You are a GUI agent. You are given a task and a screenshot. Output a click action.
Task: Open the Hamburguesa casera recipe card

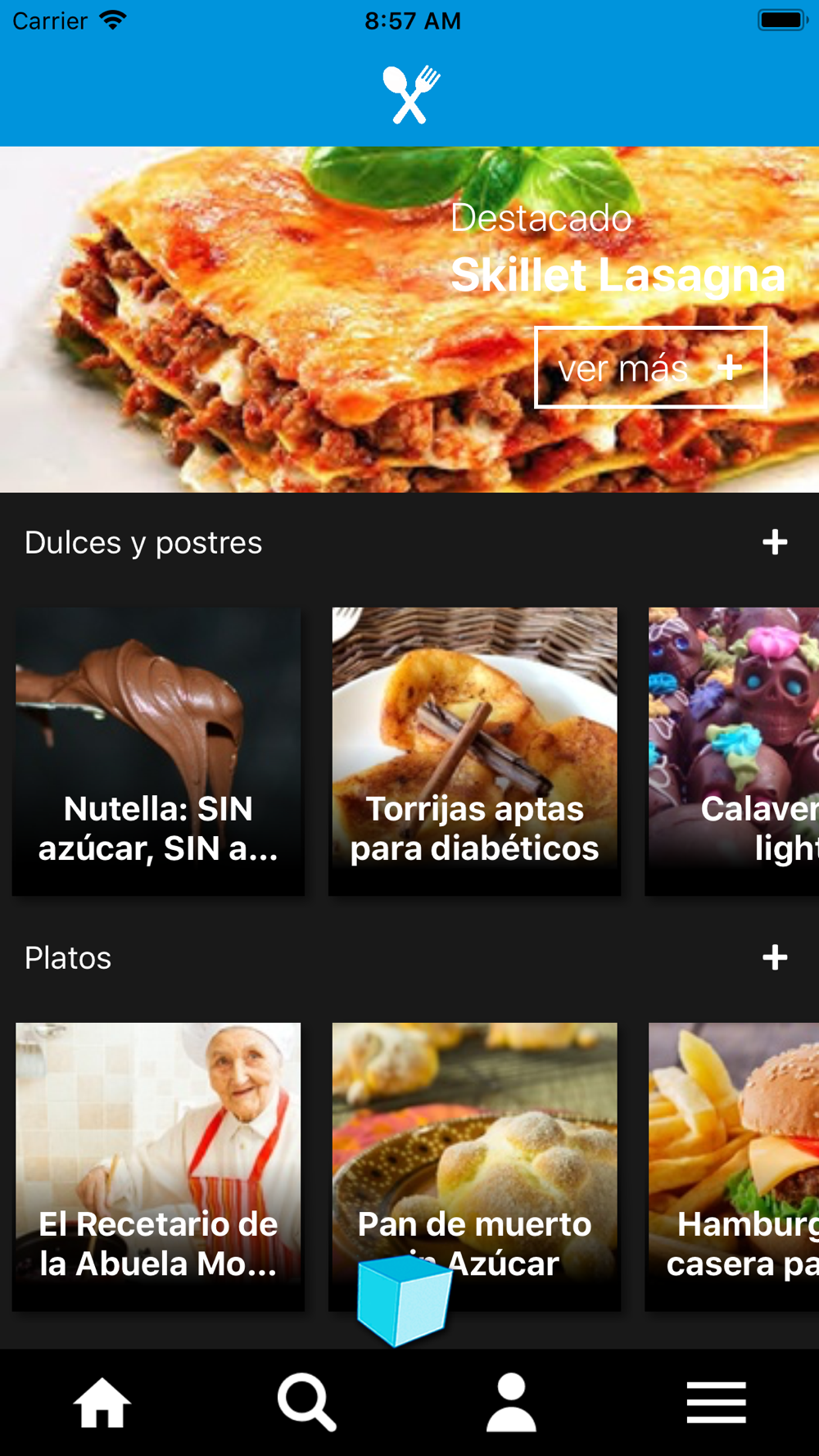click(733, 1164)
